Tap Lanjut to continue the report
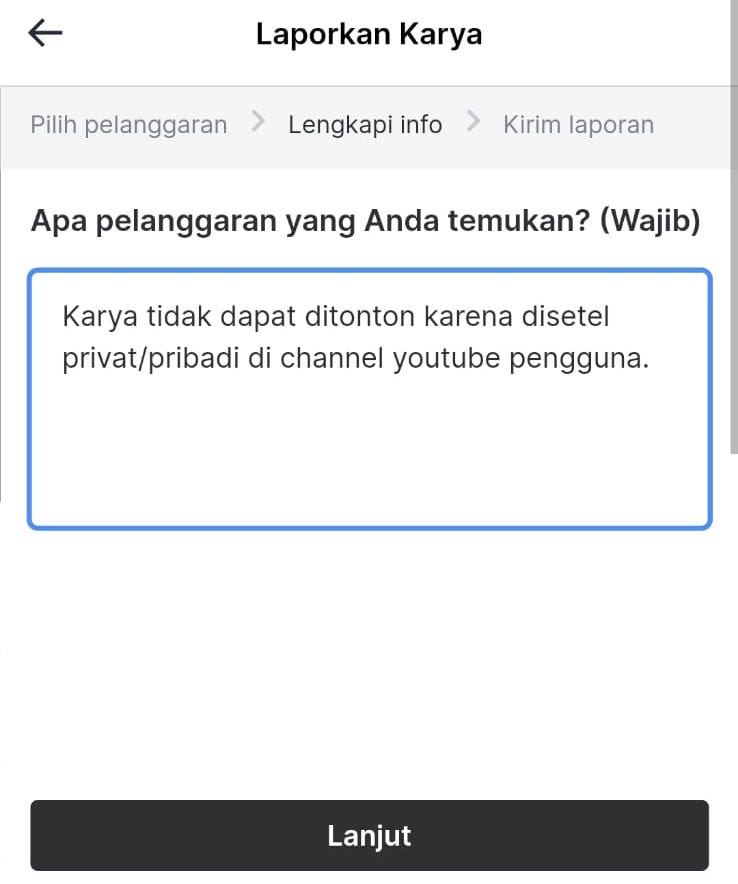Image resolution: width=738 pixels, height=884 pixels. coord(369,835)
